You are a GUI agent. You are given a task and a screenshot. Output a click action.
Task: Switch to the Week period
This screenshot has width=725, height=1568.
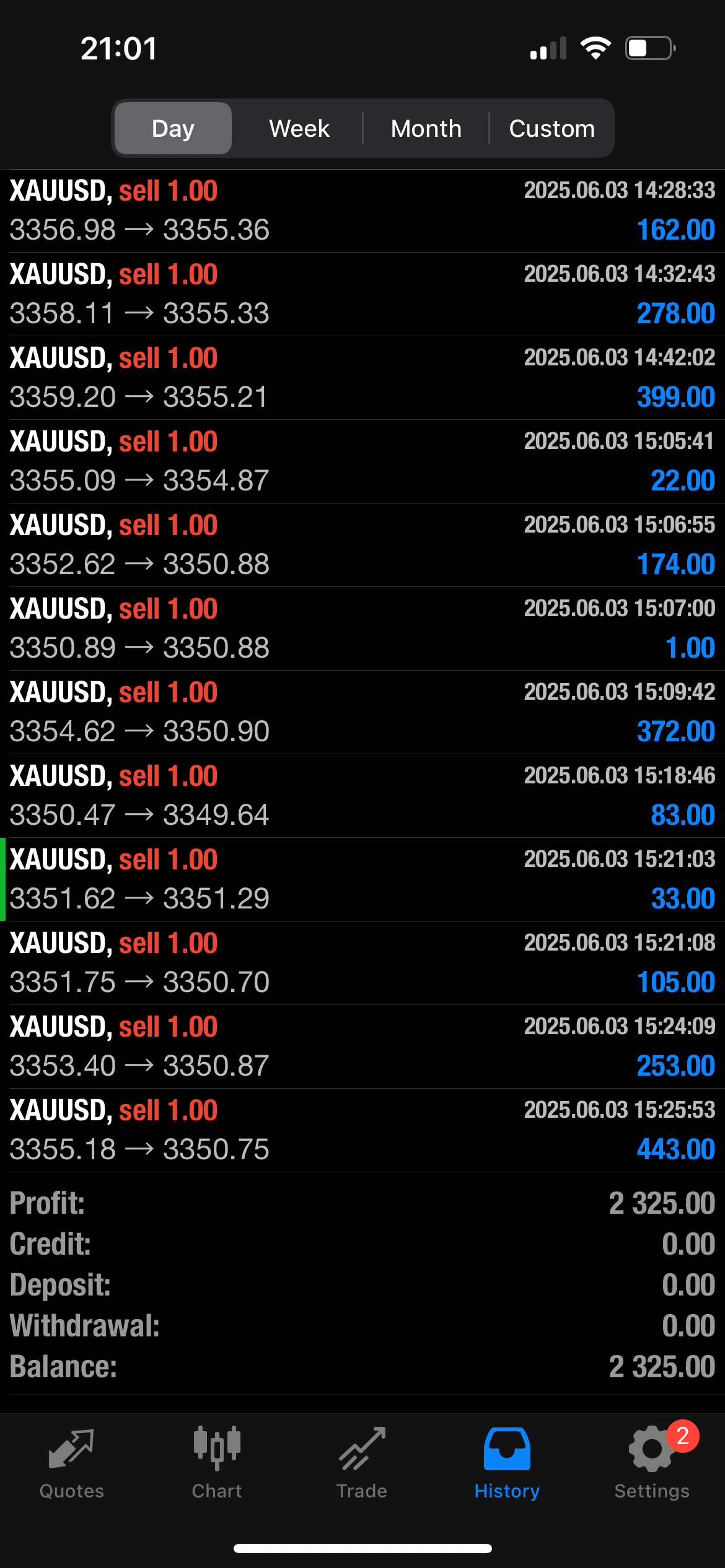[299, 128]
